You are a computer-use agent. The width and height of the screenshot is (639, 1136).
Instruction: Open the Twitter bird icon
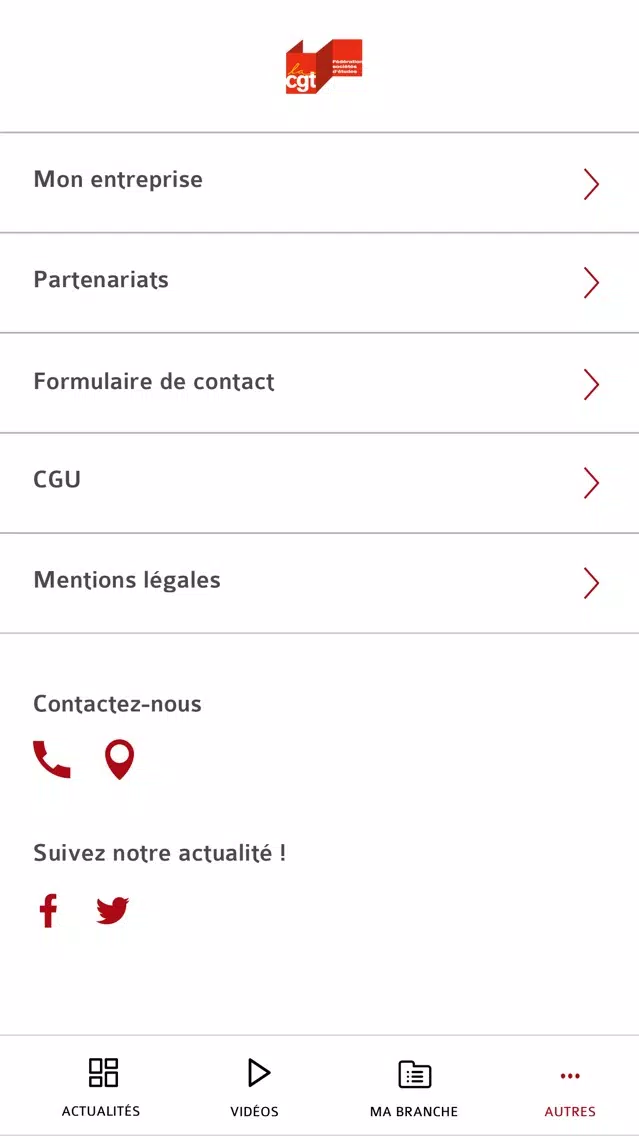tap(112, 911)
